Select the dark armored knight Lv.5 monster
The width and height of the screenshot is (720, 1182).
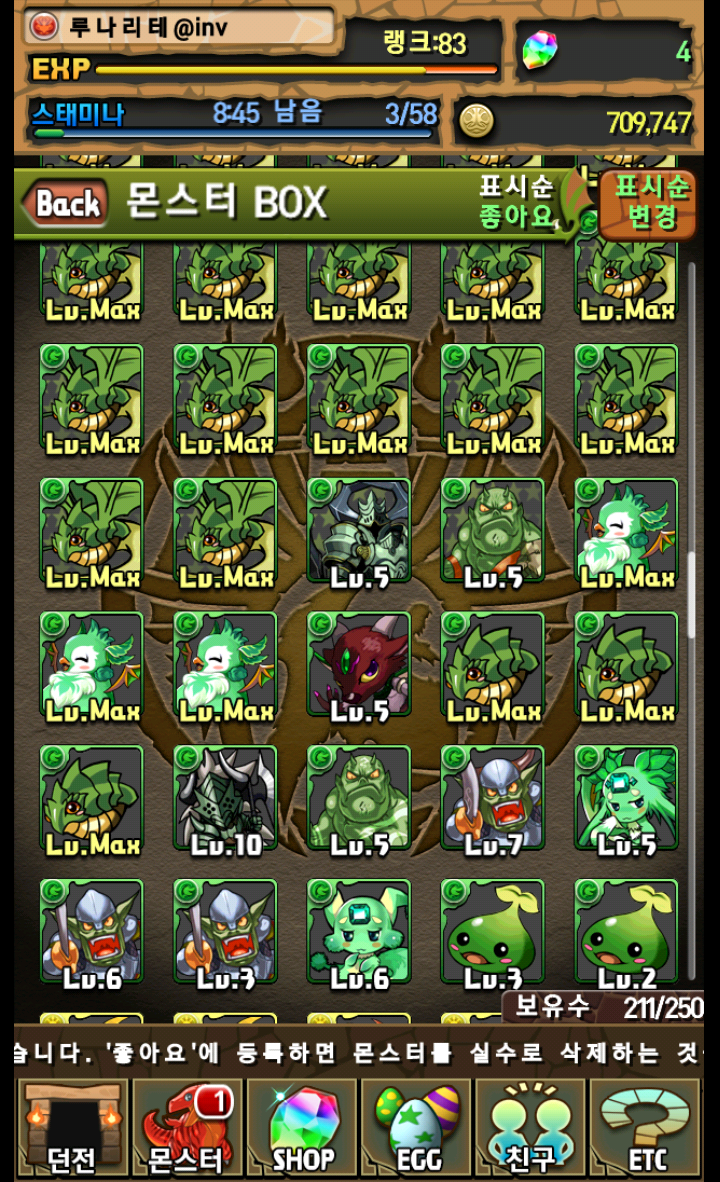359,531
